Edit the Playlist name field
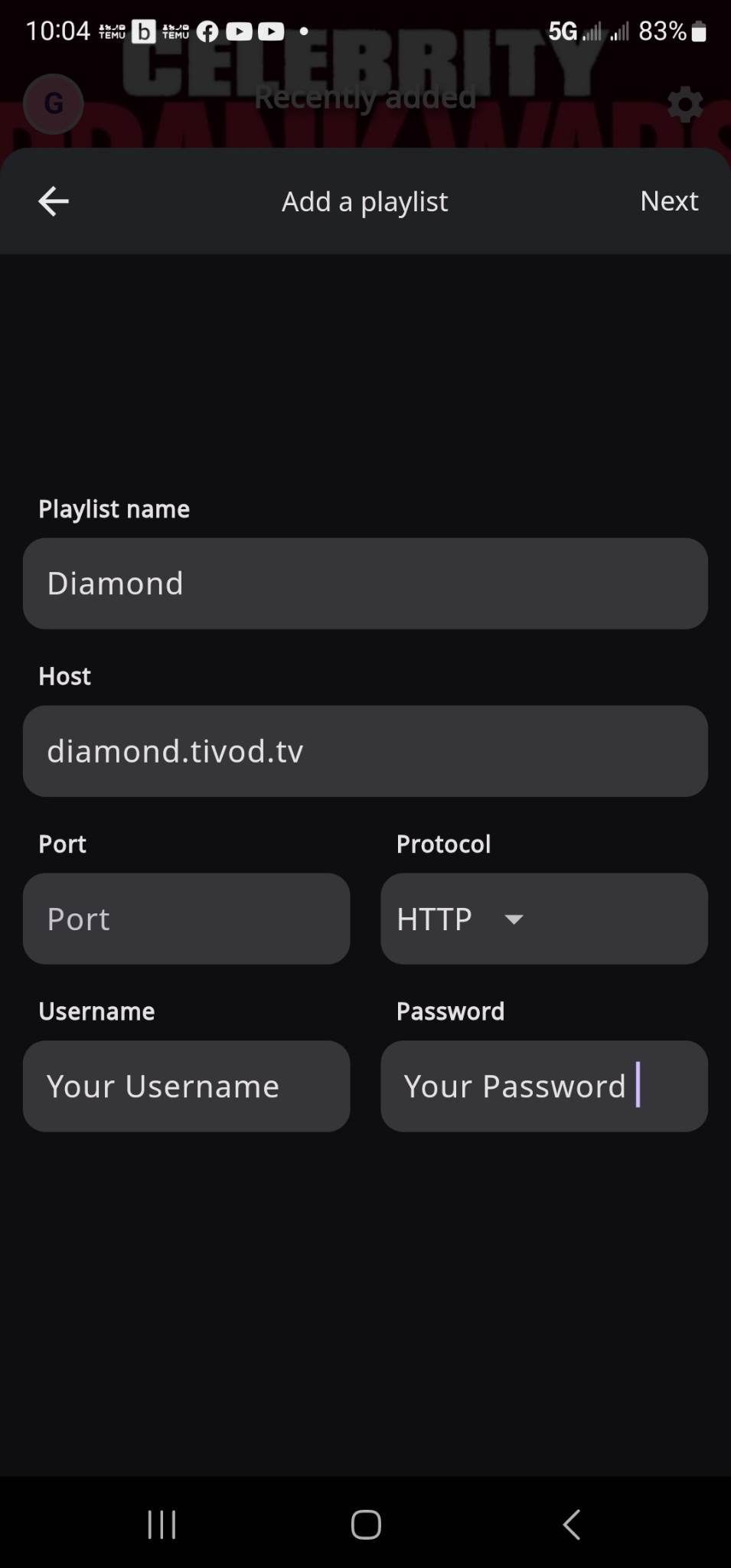Image resolution: width=731 pixels, height=1568 pixels. (365, 583)
